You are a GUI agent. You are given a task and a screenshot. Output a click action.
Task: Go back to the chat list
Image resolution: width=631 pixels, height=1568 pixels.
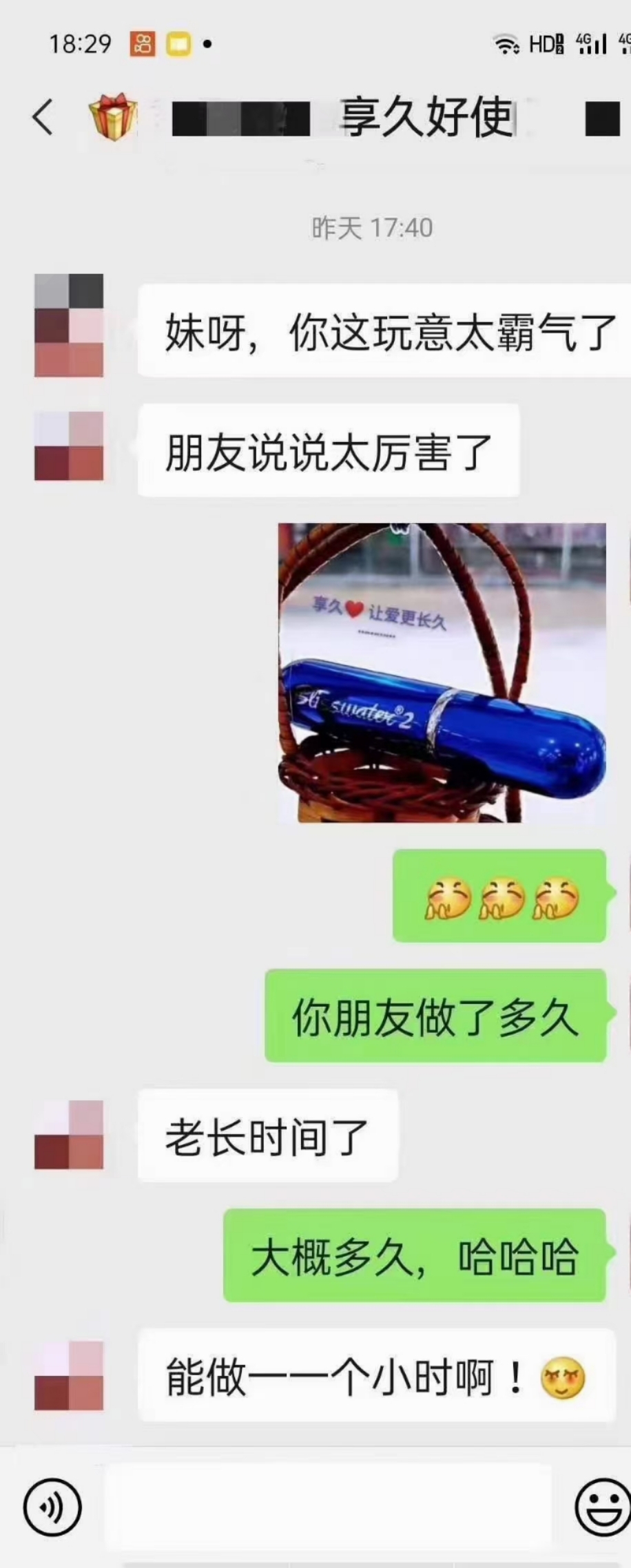(43, 116)
